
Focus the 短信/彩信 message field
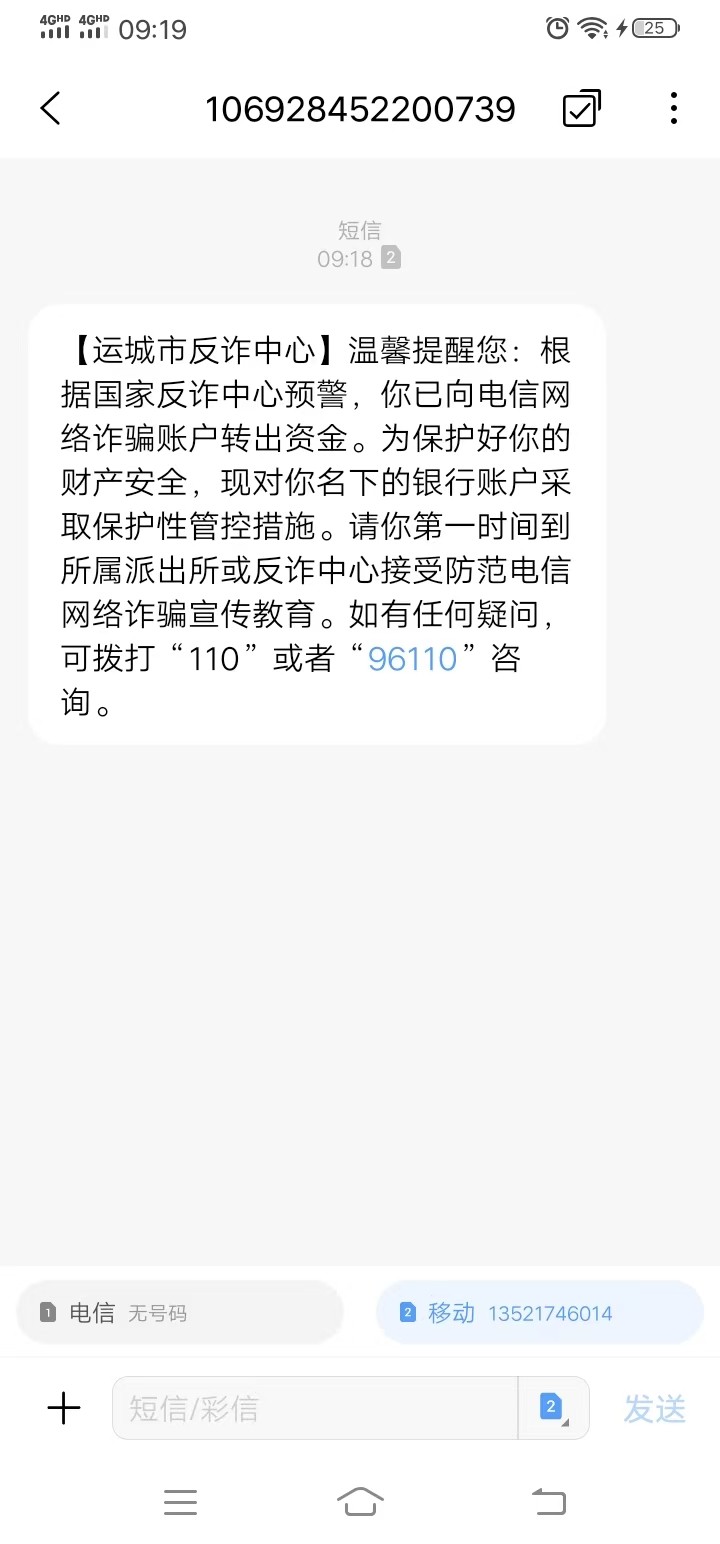315,1408
